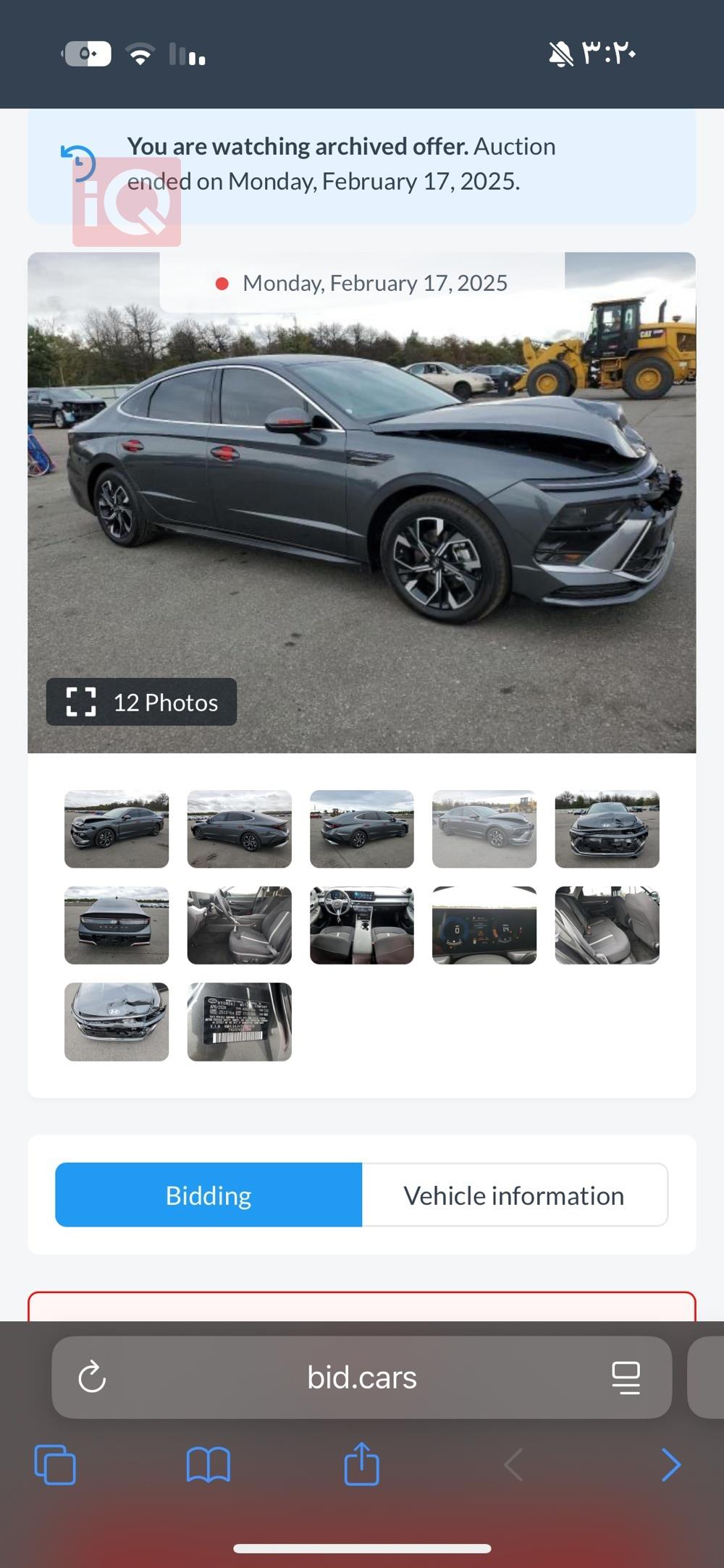Select the Bidding tab
This screenshot has height=1568, width=724.
point(209,1195)
